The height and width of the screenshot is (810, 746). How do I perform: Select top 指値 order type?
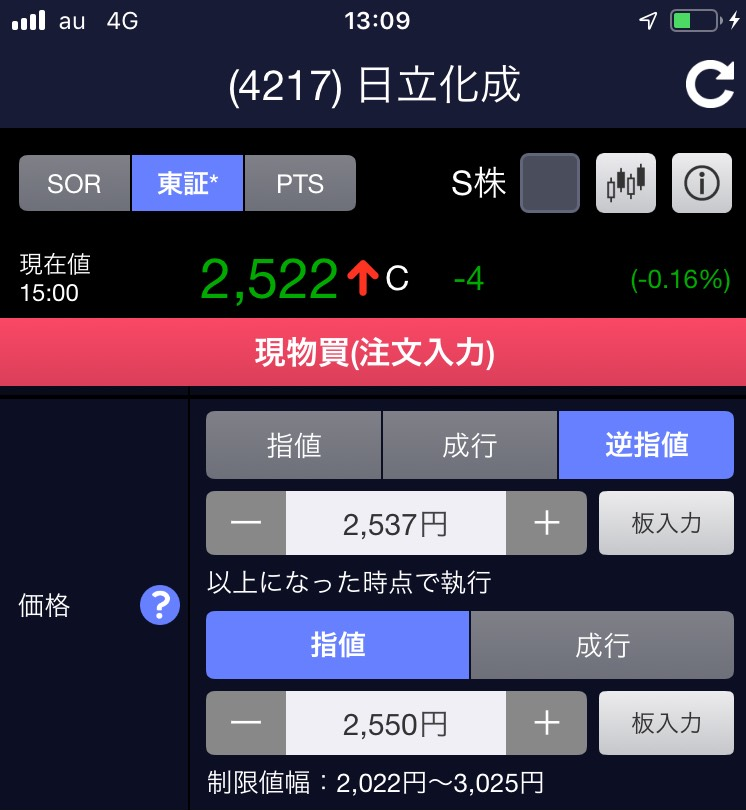[x=294, y=445]
